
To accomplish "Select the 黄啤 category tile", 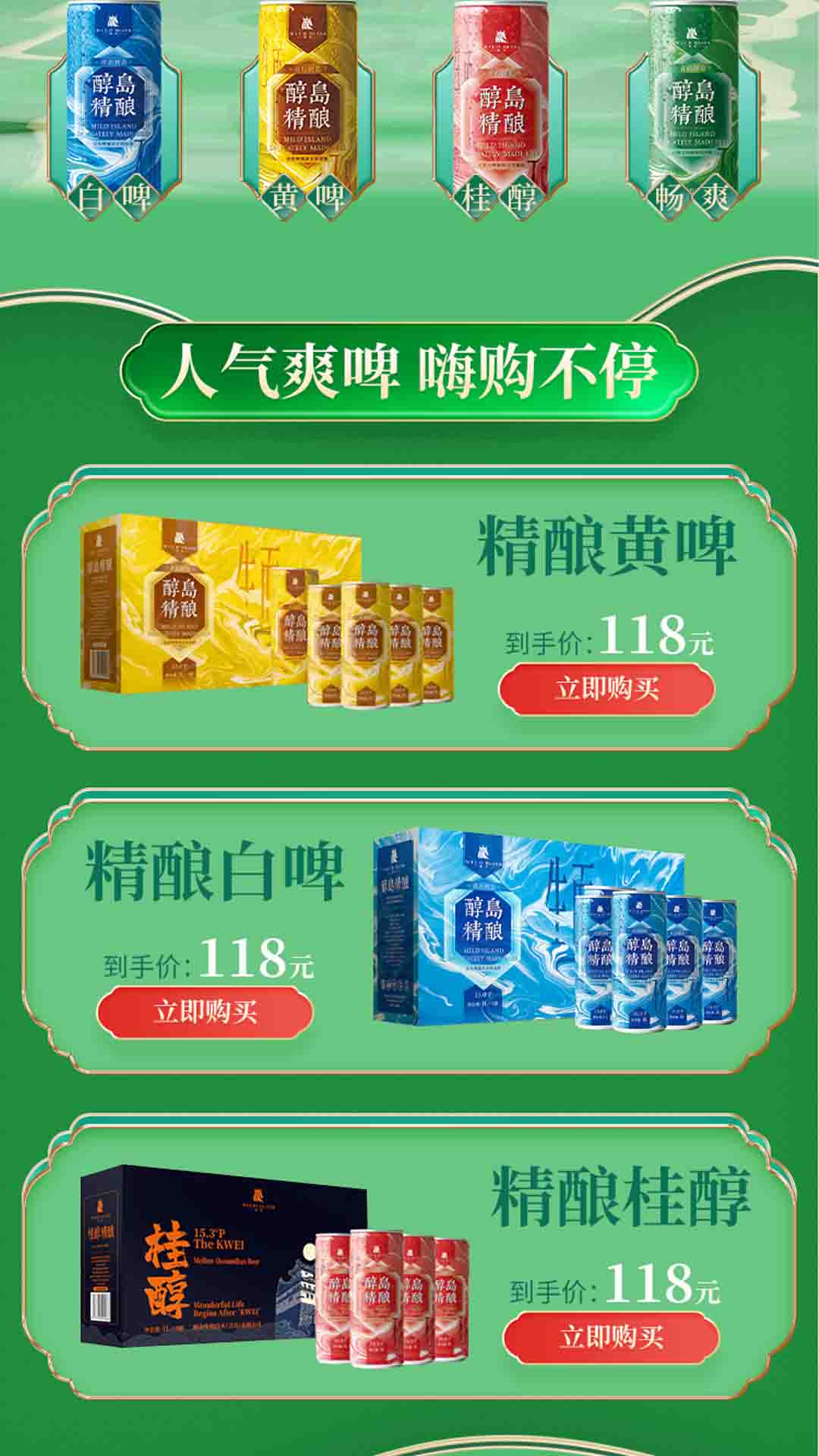I will click(308, 114).
